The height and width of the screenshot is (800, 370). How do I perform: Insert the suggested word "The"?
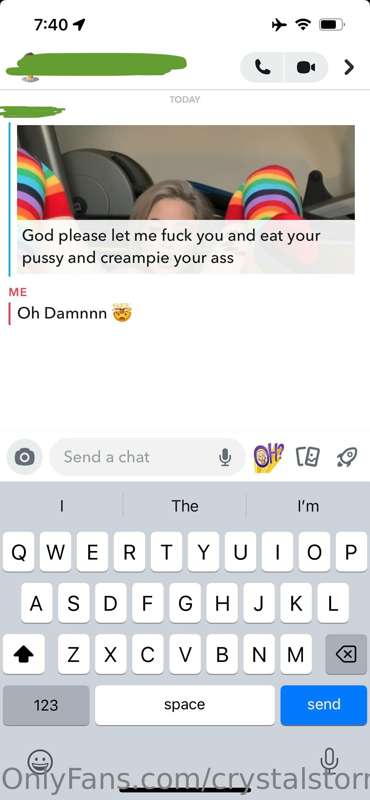tap(185, 506)
